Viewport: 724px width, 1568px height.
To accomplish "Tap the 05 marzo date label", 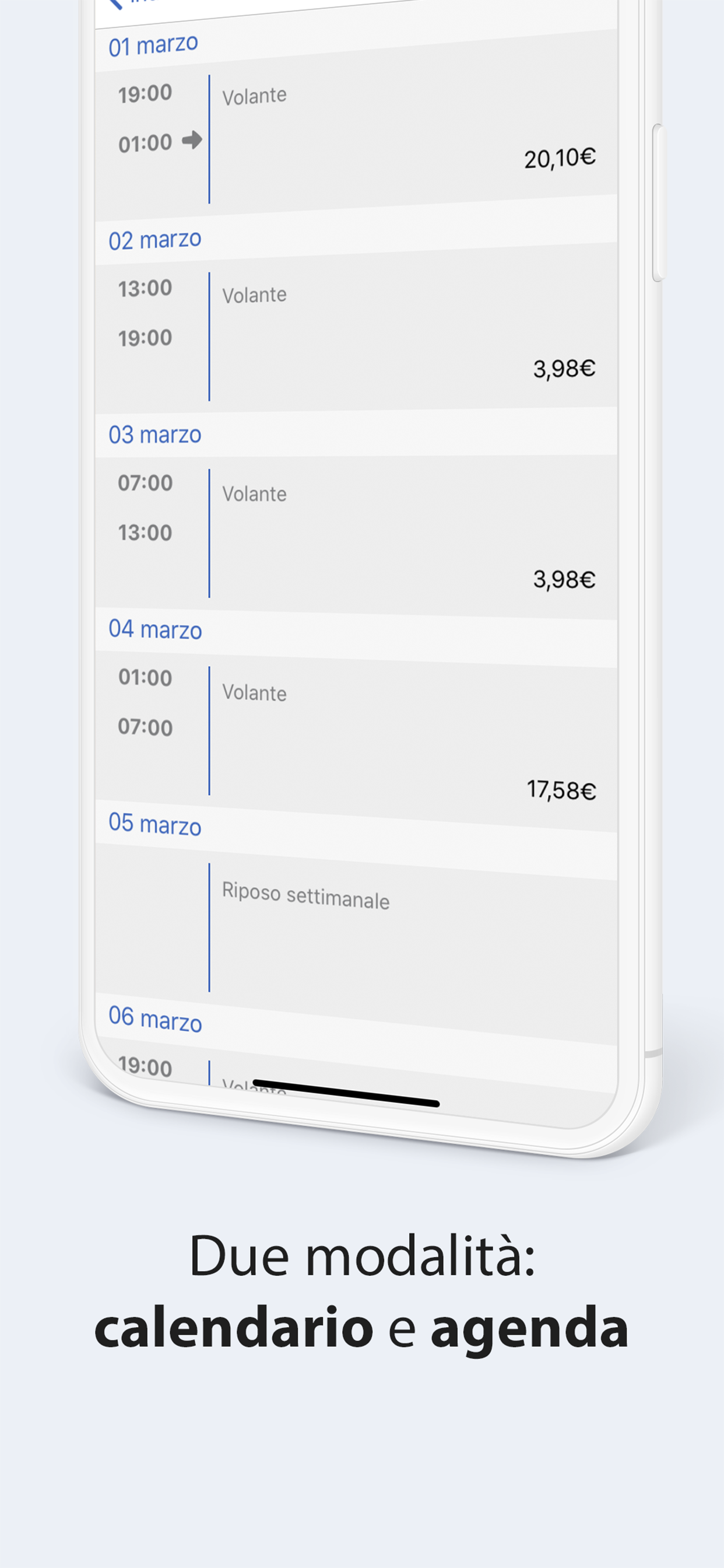I will (154, 825).
